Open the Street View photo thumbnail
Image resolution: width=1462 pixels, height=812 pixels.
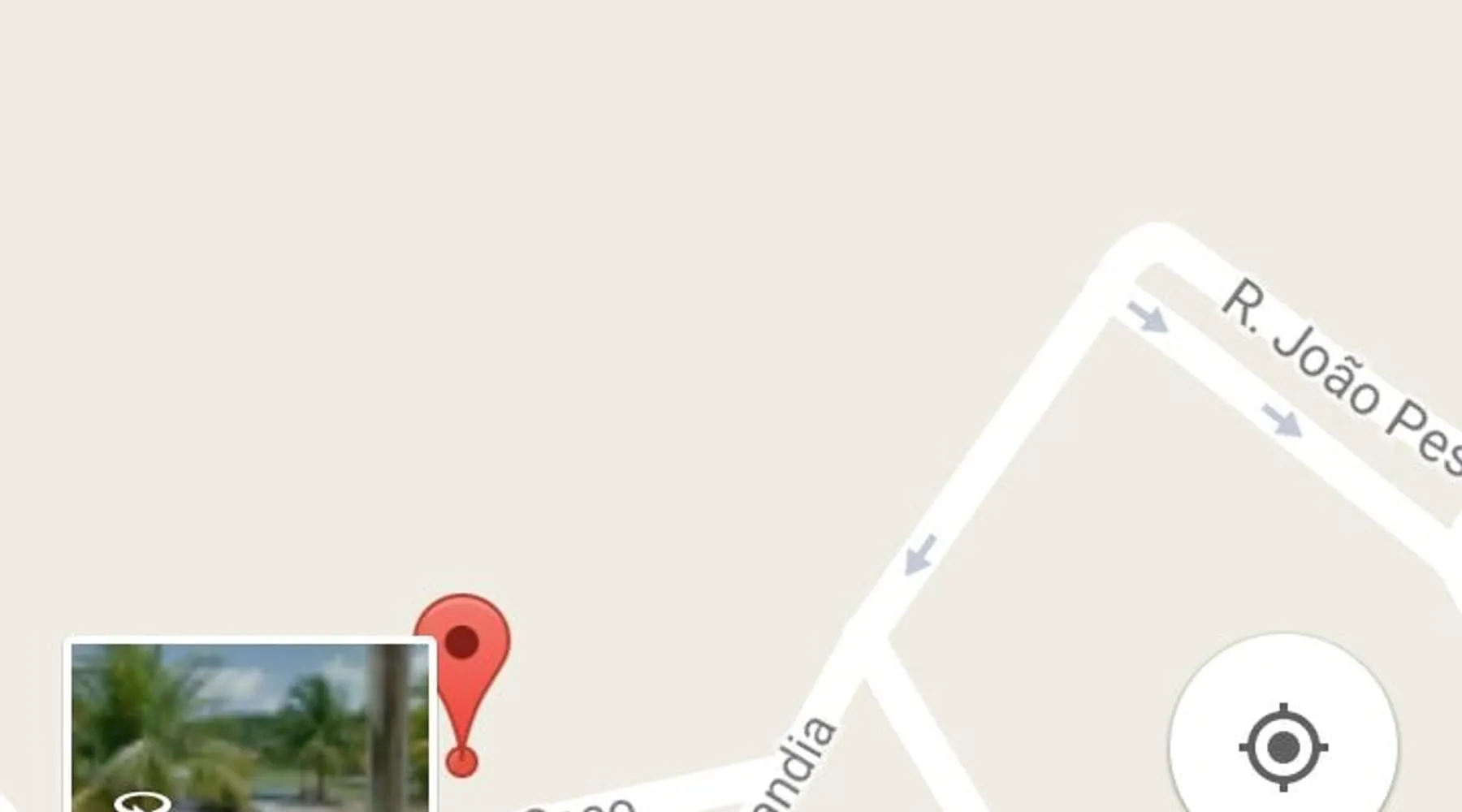249,727
